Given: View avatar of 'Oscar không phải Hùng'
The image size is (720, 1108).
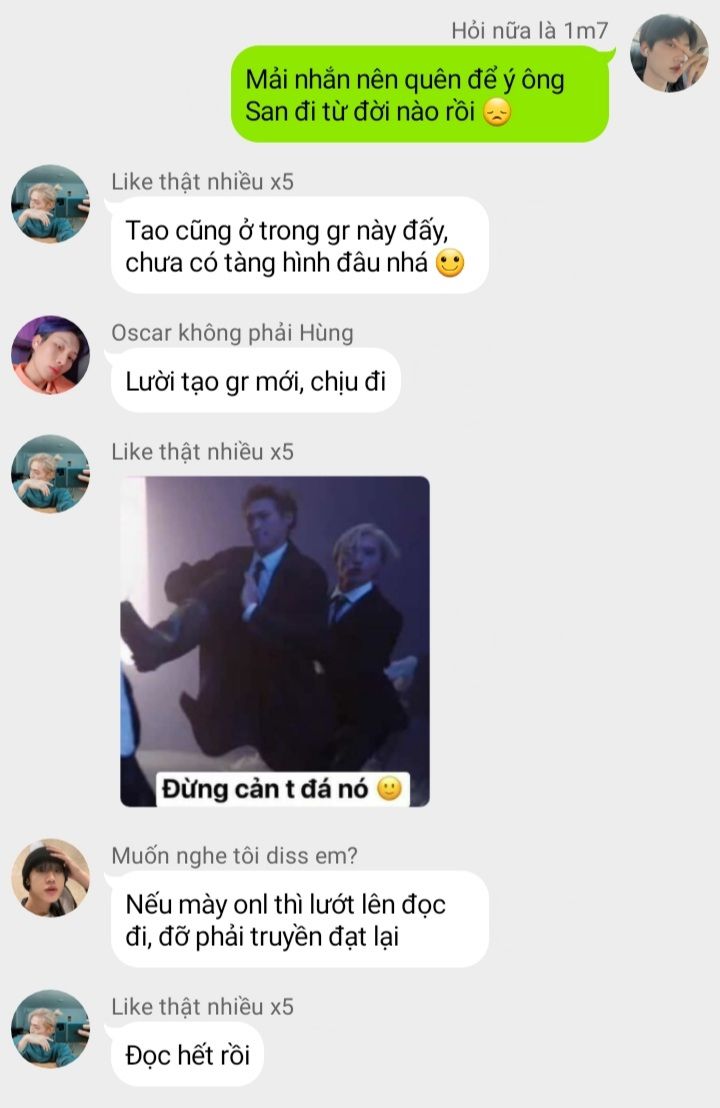Looking at the screenshot, I should 50,356.
